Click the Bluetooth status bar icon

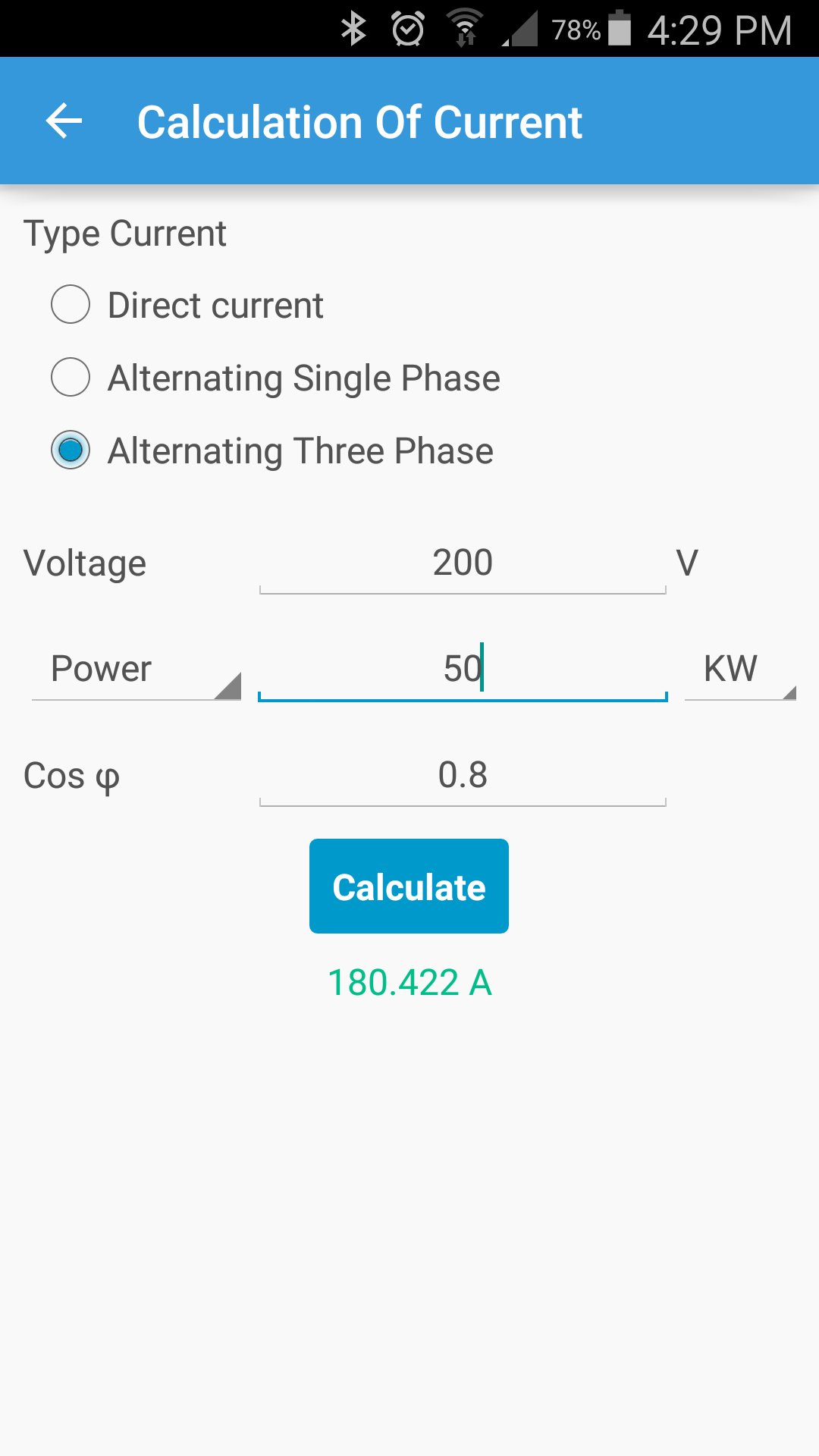coord(353,29)
